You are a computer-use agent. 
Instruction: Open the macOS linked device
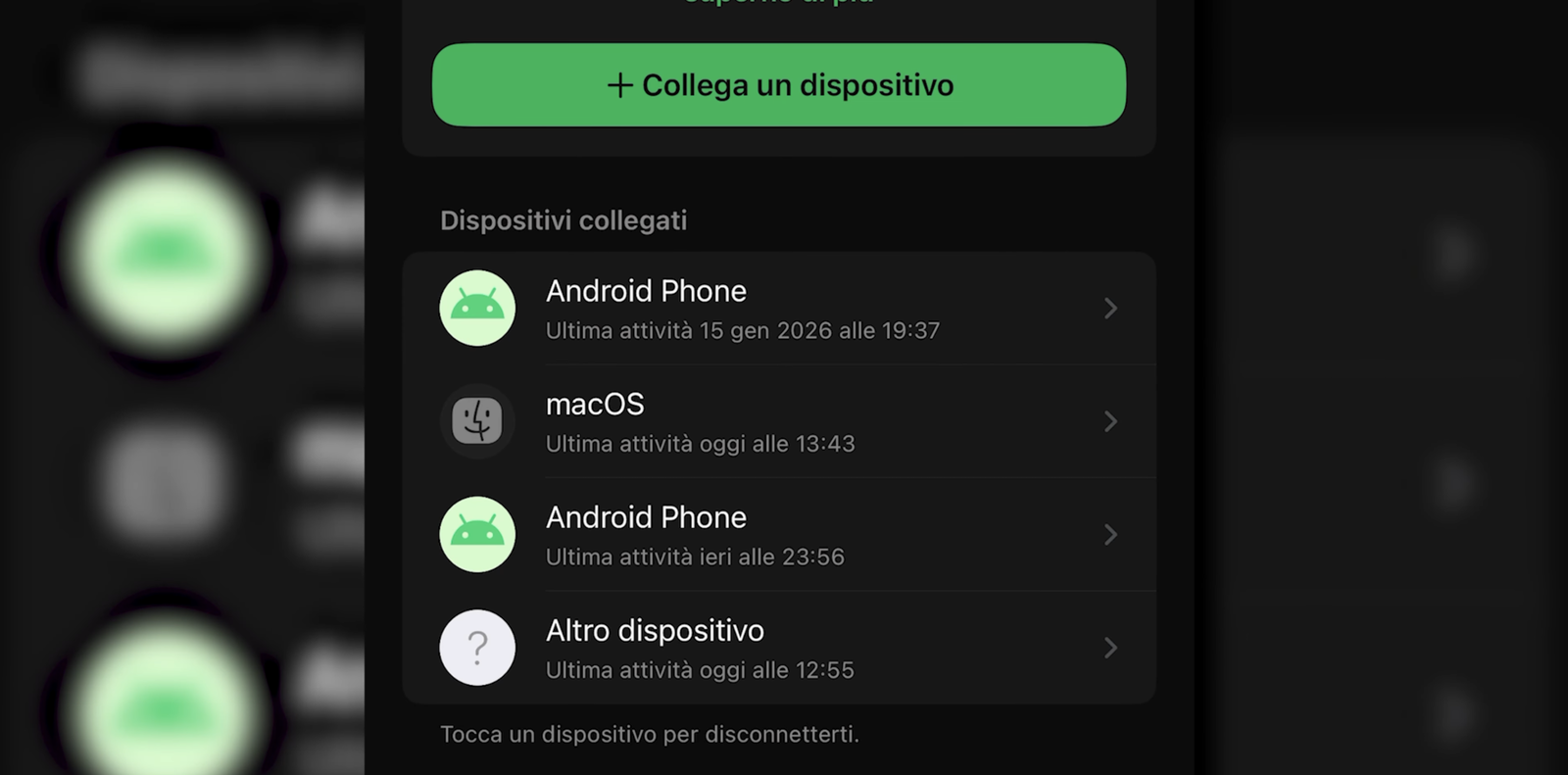coord(779,422)
